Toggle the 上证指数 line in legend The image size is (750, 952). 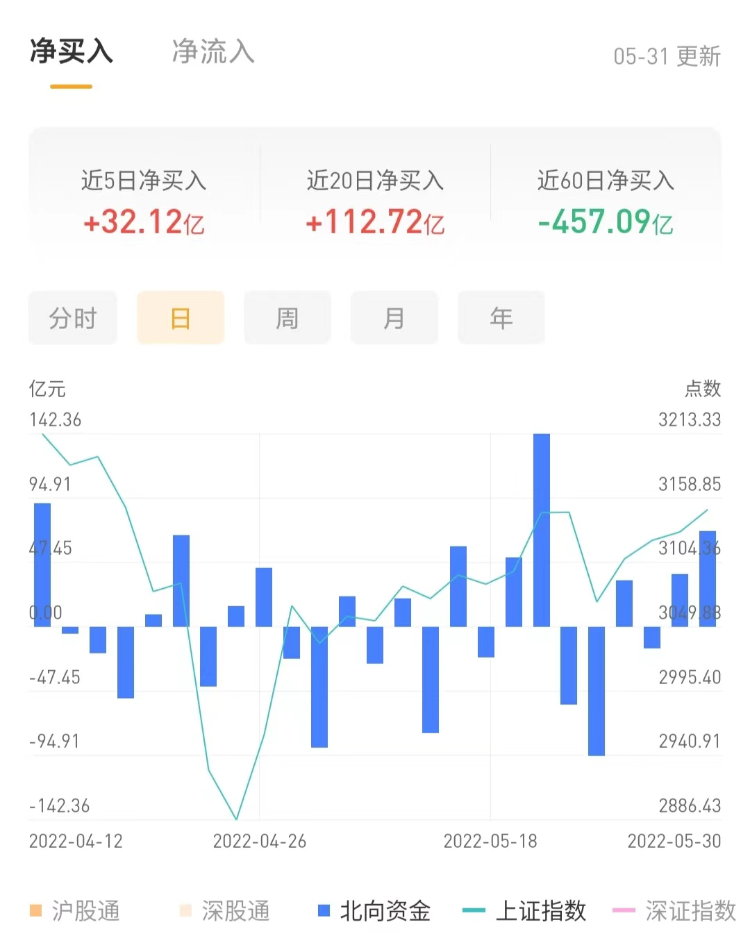click(x=526, y=911)
